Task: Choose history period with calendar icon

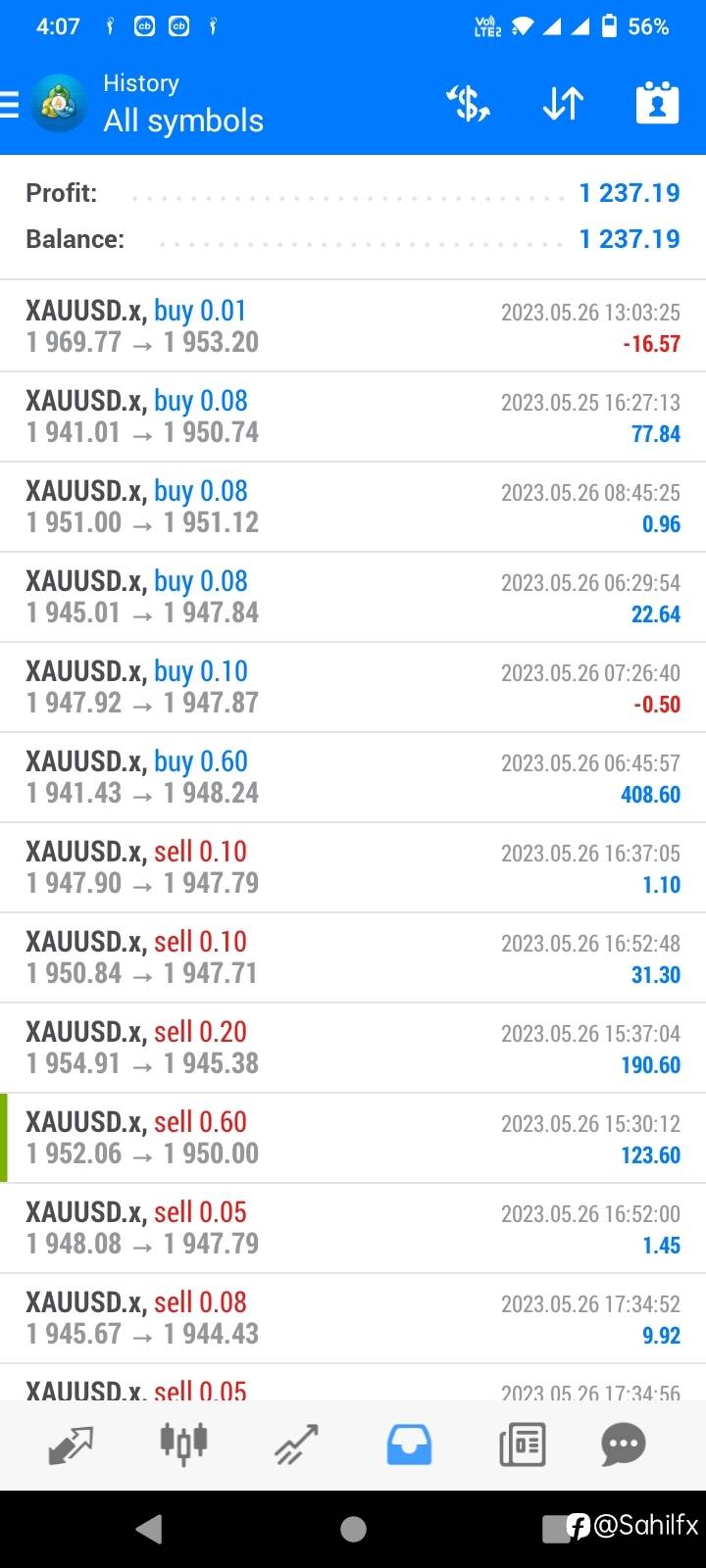Action: 657,103
